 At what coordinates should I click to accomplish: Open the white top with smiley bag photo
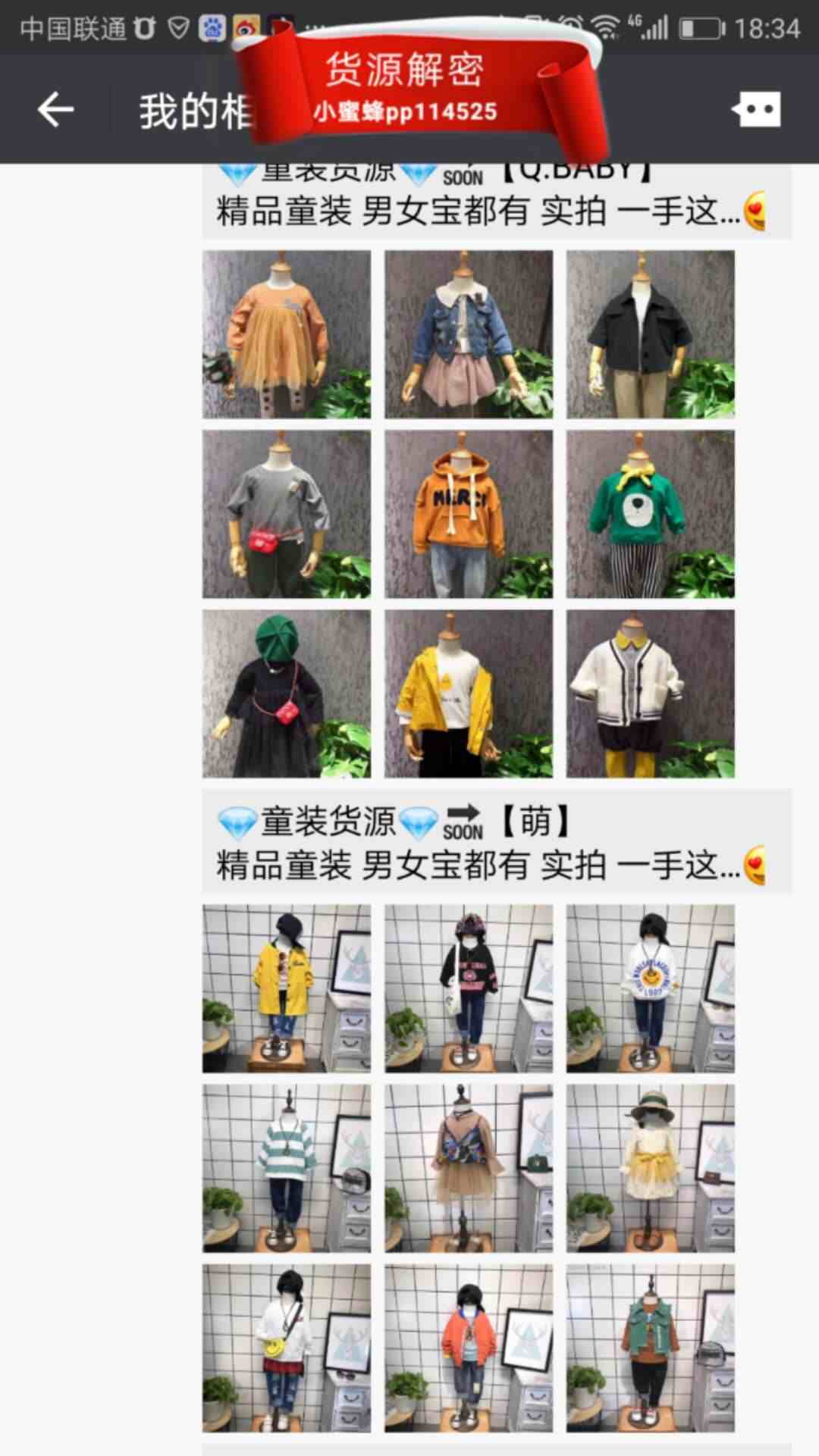click(287, 1348)
